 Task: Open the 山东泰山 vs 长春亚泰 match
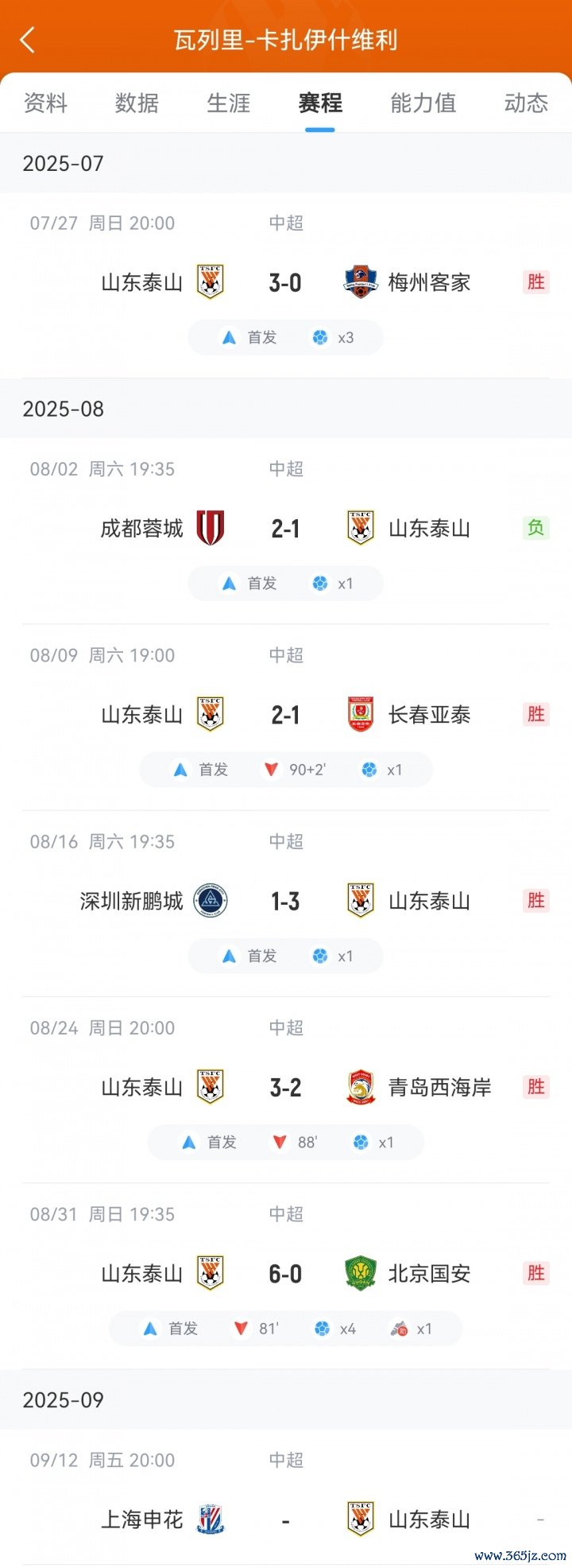point(285,715)
